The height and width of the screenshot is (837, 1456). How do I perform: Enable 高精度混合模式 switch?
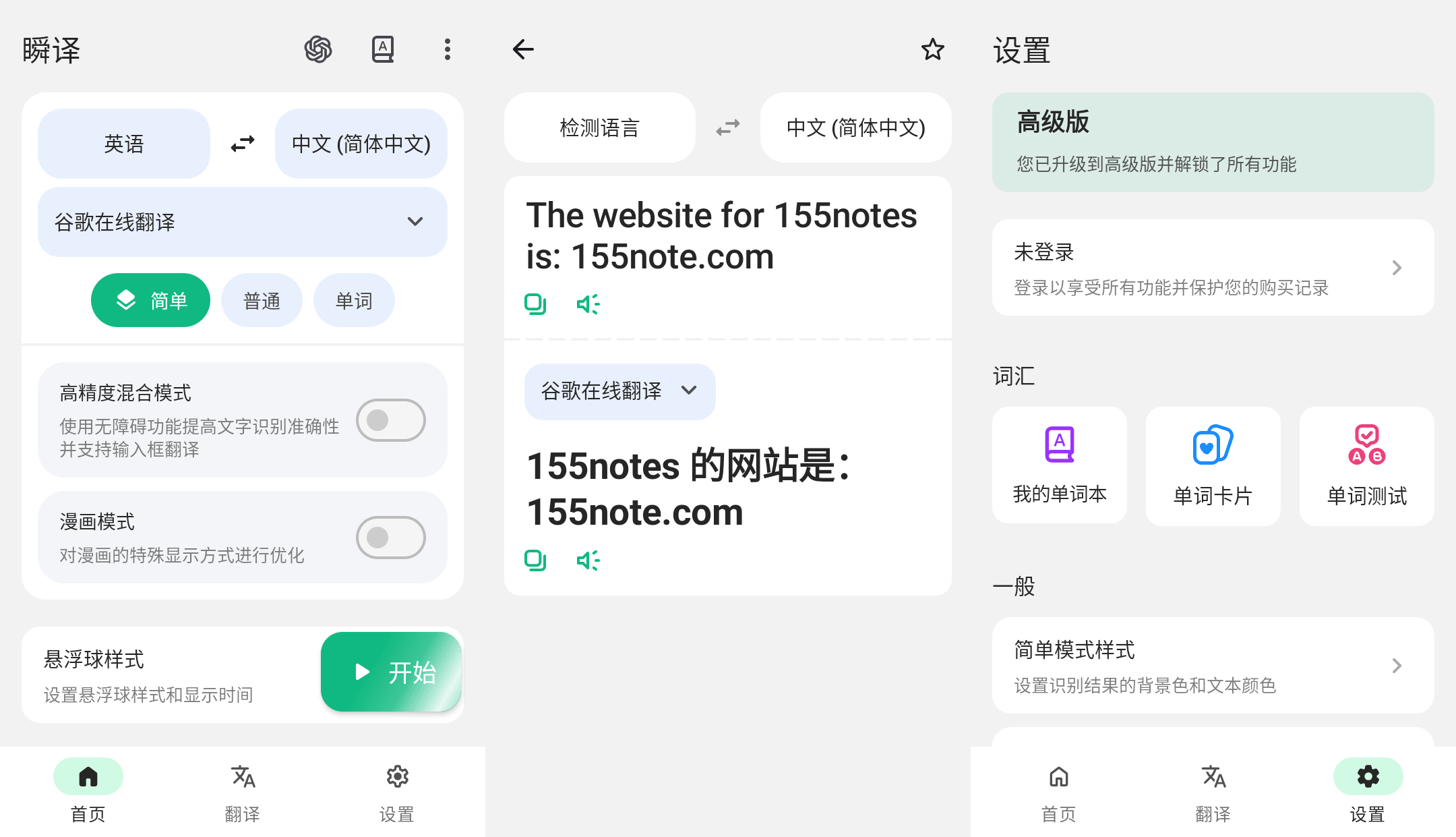(390, 420)
